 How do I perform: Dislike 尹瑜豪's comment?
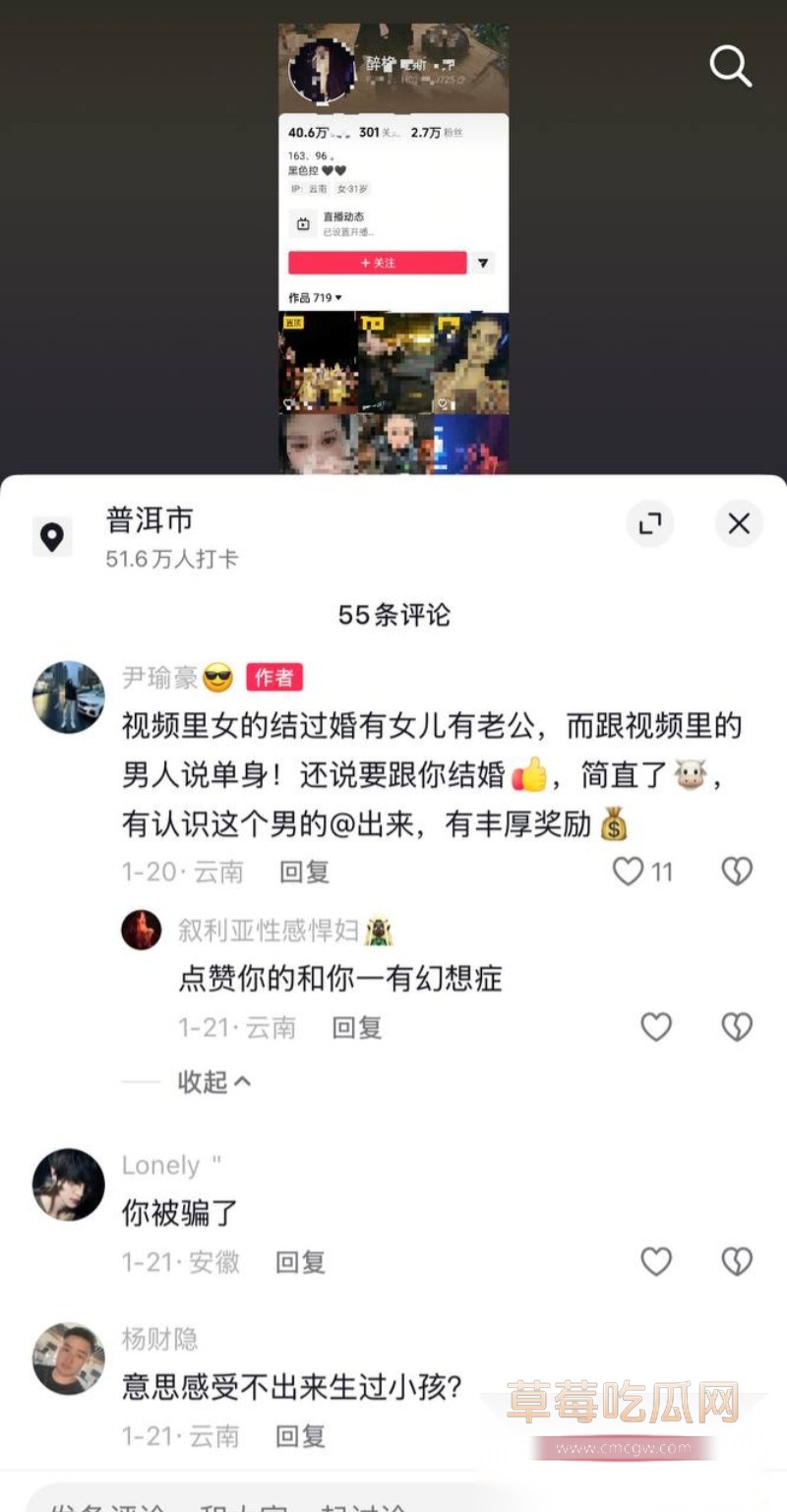[737, 872]
